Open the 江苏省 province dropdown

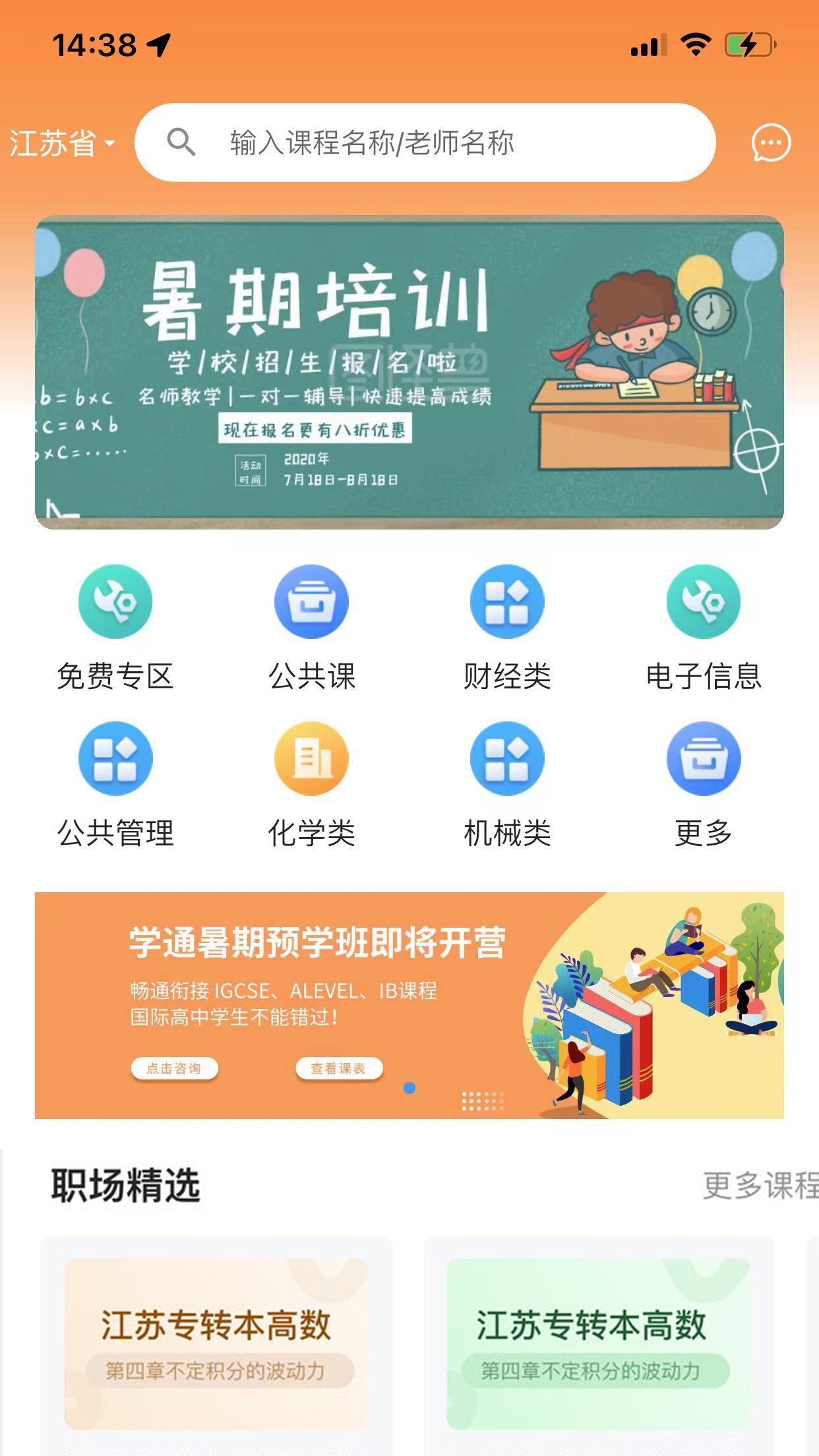point(62,143)
